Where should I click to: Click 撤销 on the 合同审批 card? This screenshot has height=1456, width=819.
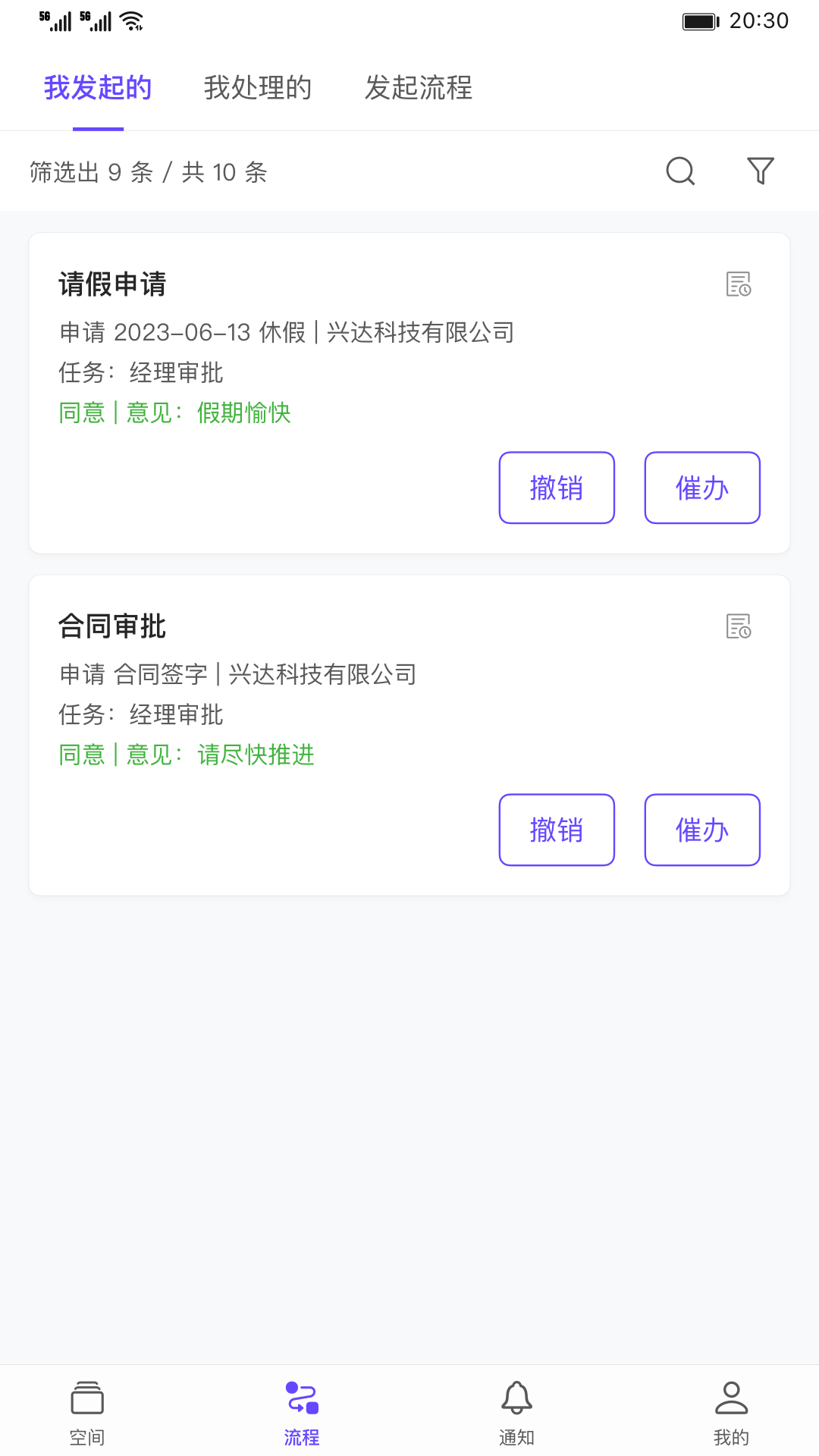(x=556, y=829)
